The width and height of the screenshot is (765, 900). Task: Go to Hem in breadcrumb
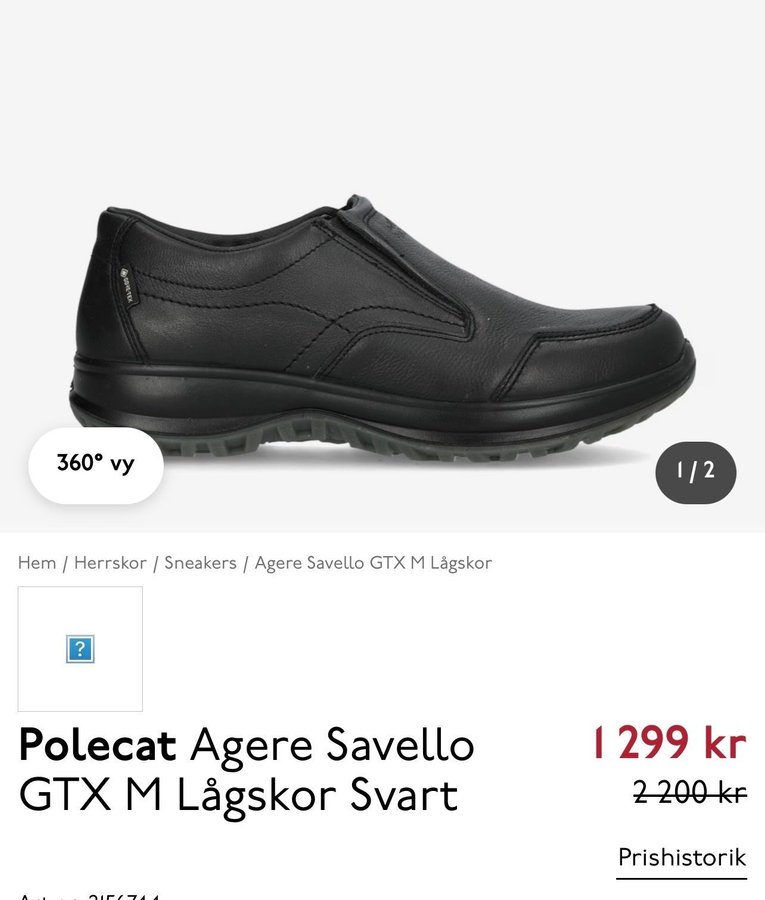(37, 563)
